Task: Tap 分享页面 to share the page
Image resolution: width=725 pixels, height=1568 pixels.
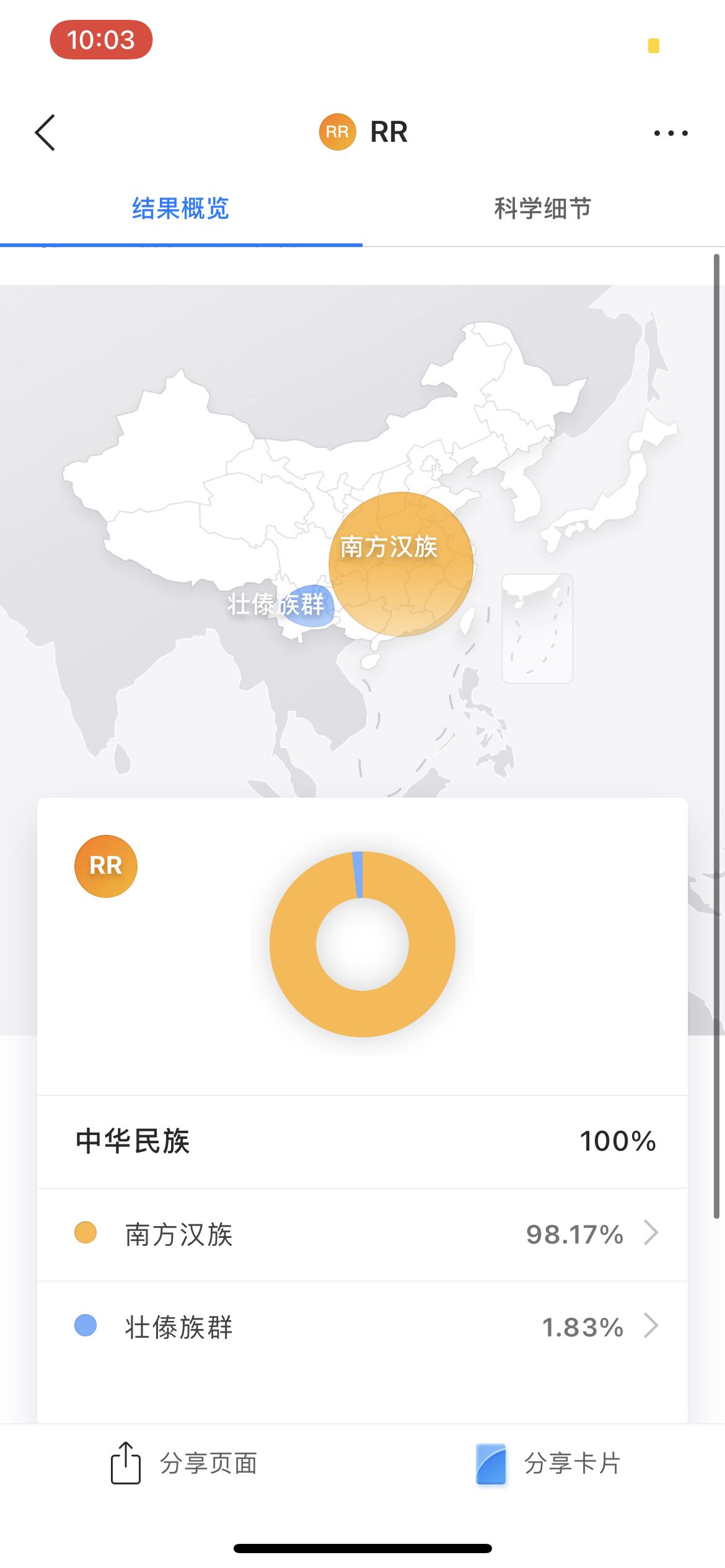Action: [x=183, y=1463]
